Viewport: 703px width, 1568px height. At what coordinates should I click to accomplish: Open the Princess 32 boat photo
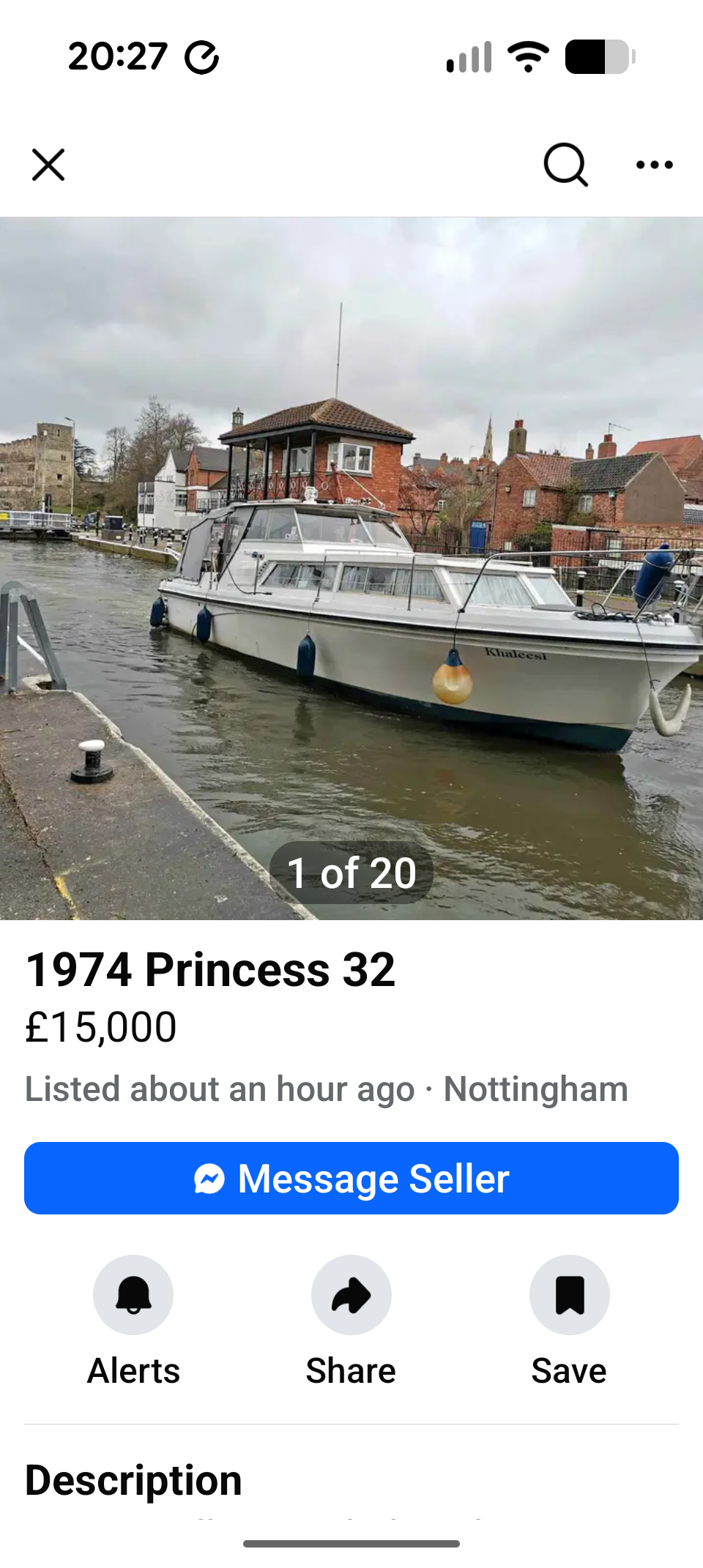pyautogui.click(x=351, y=568)
